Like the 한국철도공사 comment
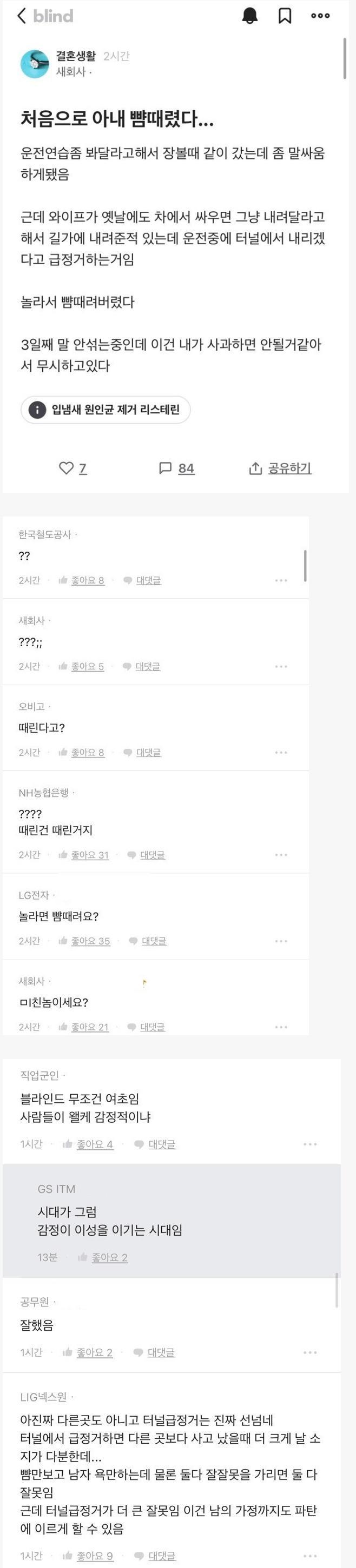Image resolution: width=356 pixels, height=1568 pixels. click(x=82, y=580)
